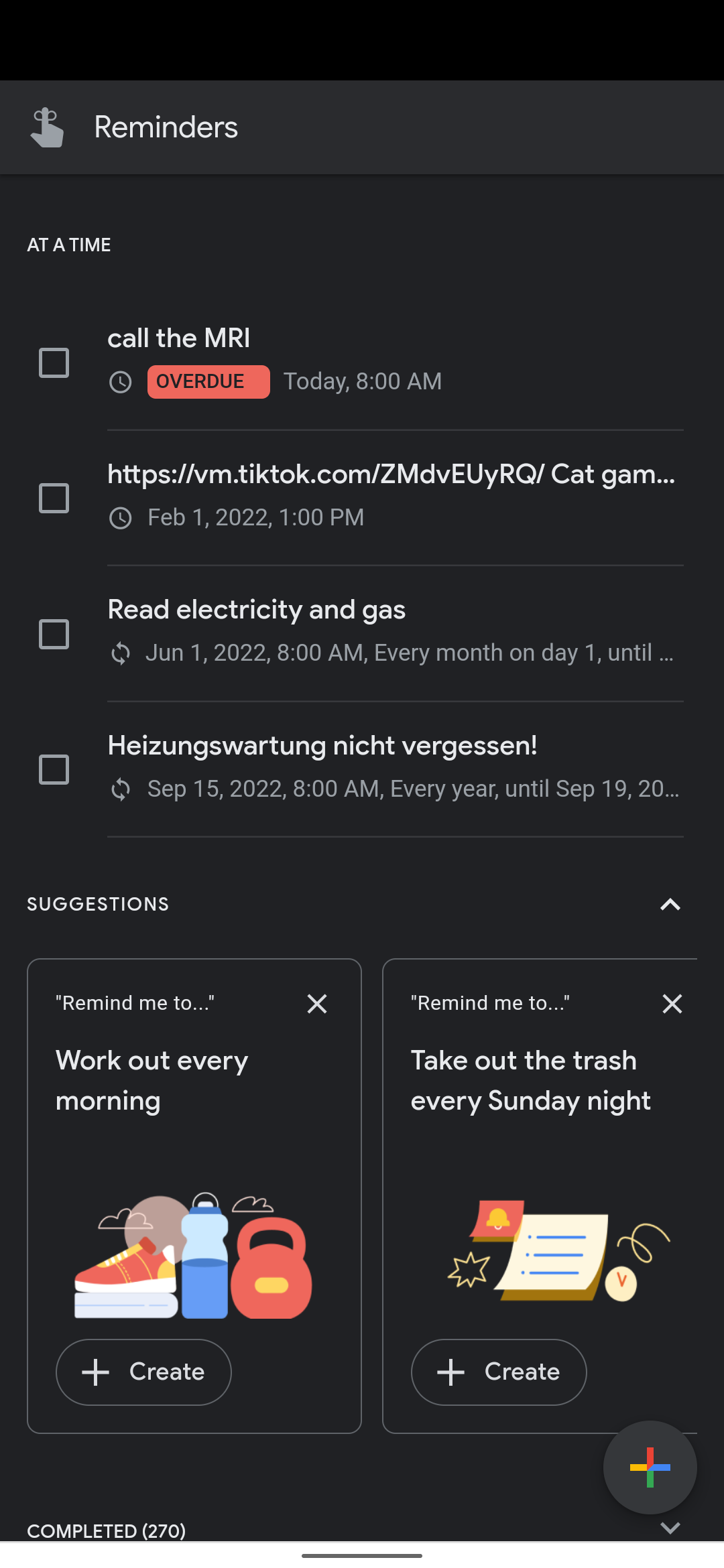Tap the multicolored plus button to add a reminder
724x1568 pixels.
(x=649, y=1467)
